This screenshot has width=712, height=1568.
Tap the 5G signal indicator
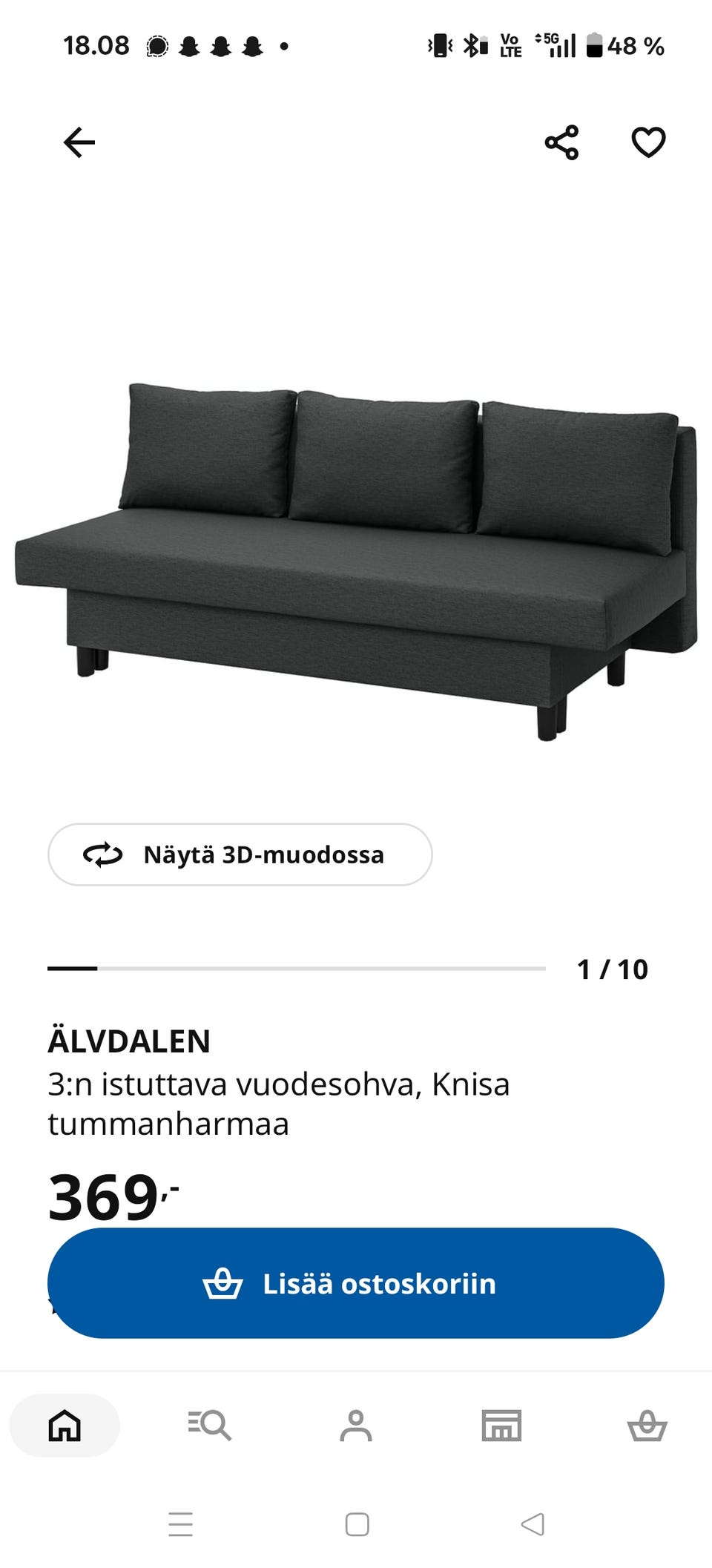[x=553, y=45]
